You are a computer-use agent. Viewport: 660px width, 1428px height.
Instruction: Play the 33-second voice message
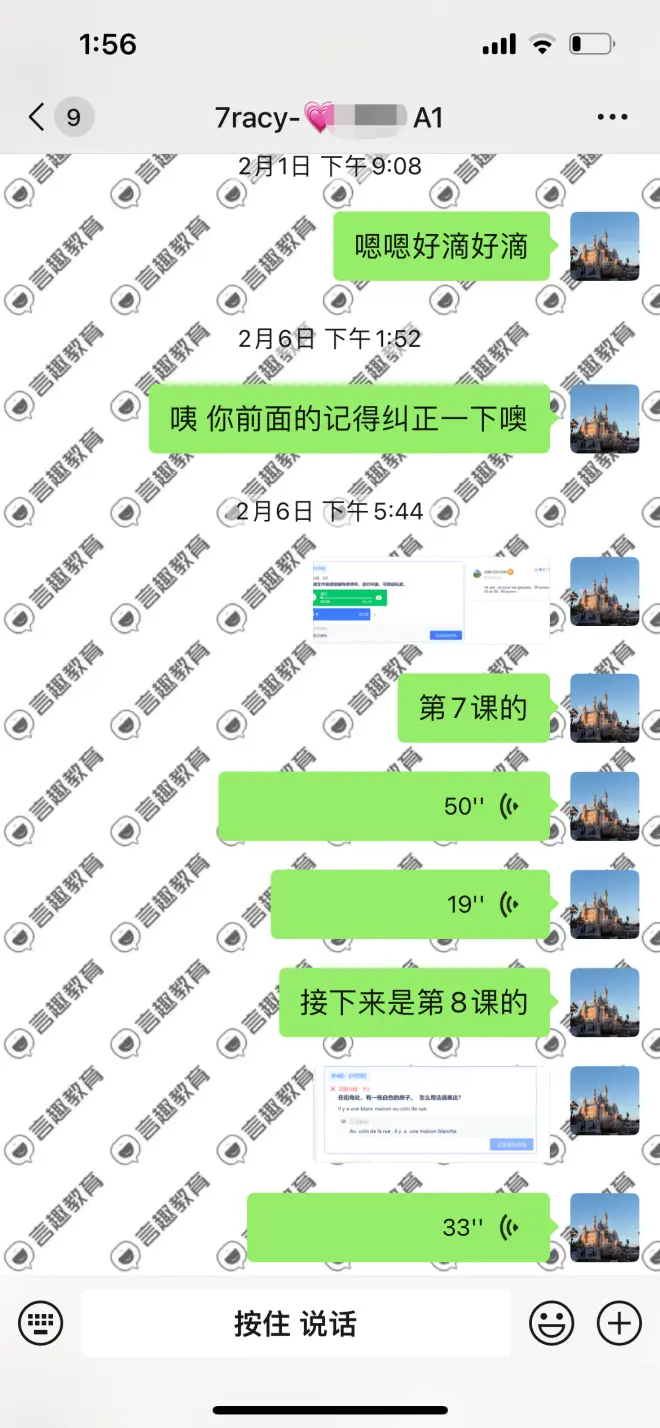pos(398,1227)
